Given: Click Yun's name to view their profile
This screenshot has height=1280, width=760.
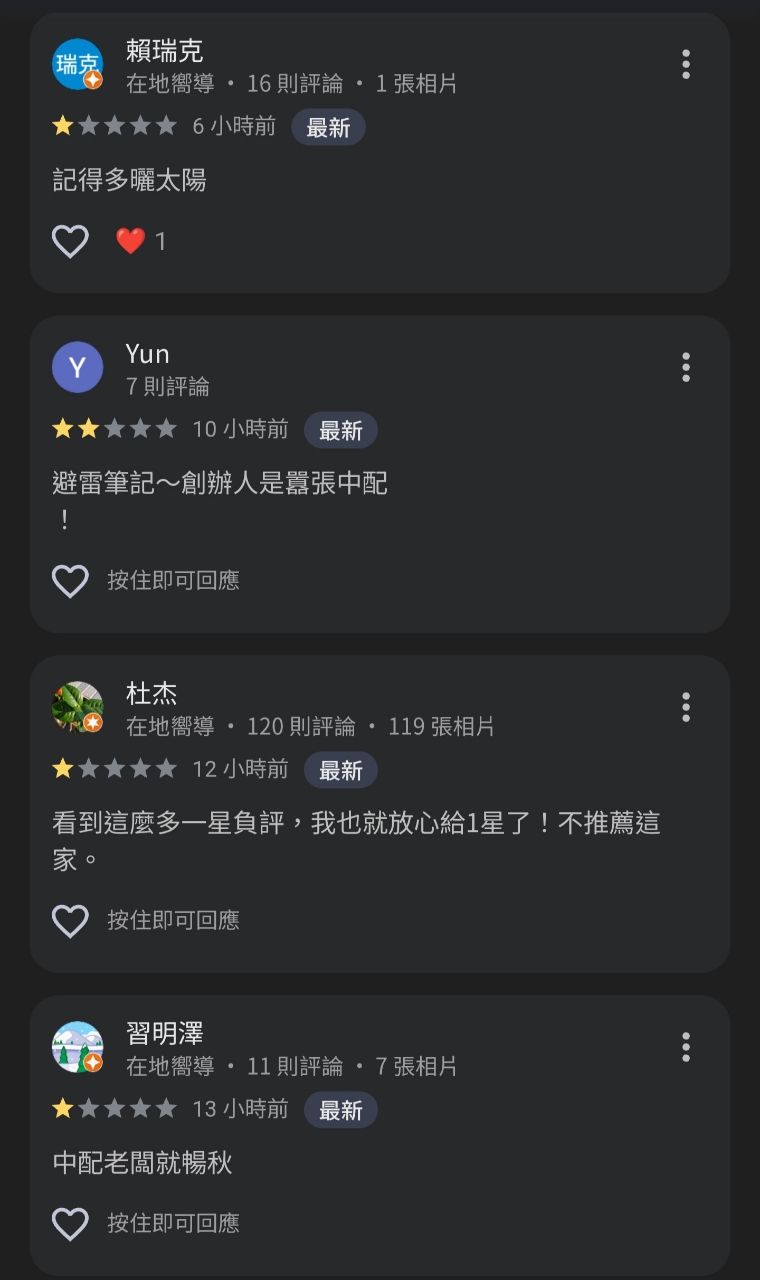Looking at the screenshot, I should tap(146, 353).
